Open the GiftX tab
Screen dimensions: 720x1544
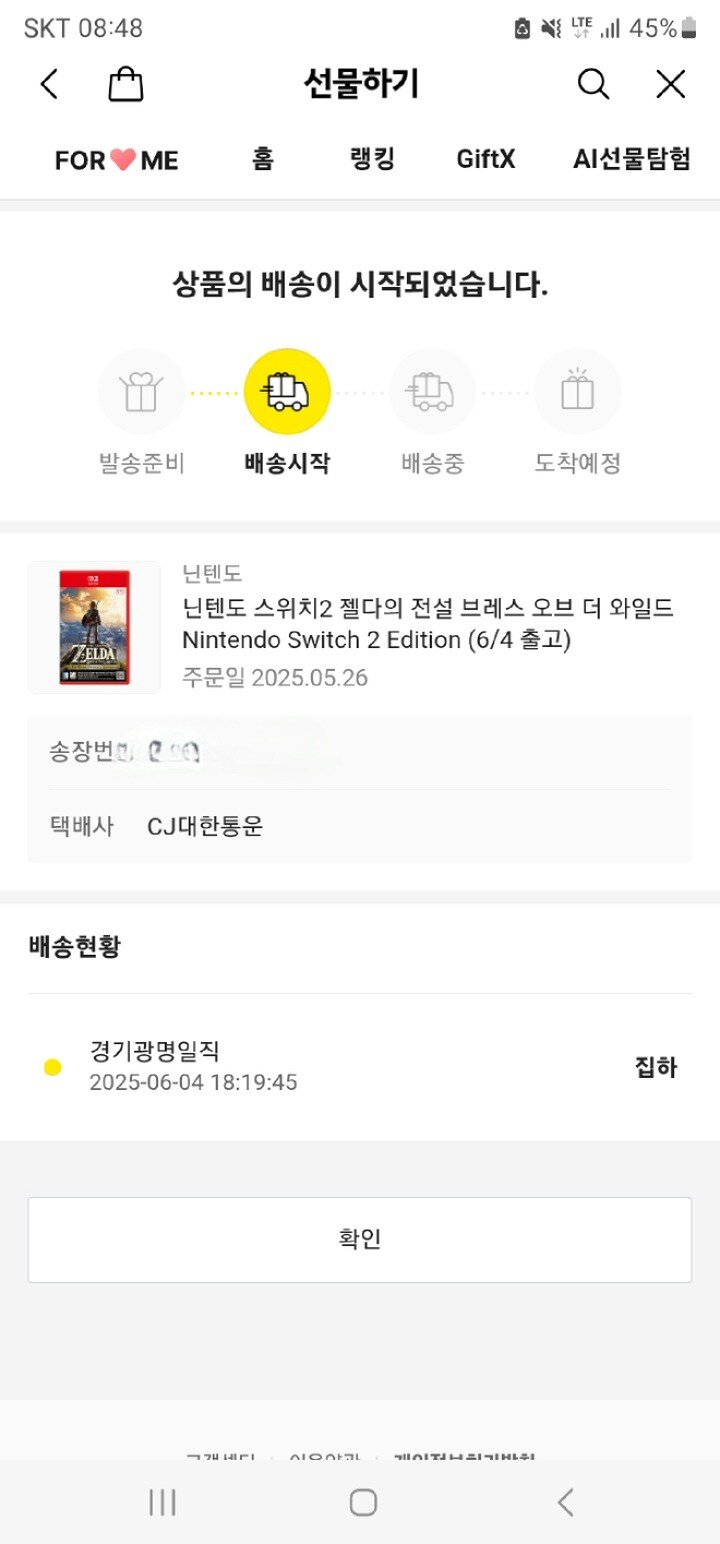pos(485,160)
